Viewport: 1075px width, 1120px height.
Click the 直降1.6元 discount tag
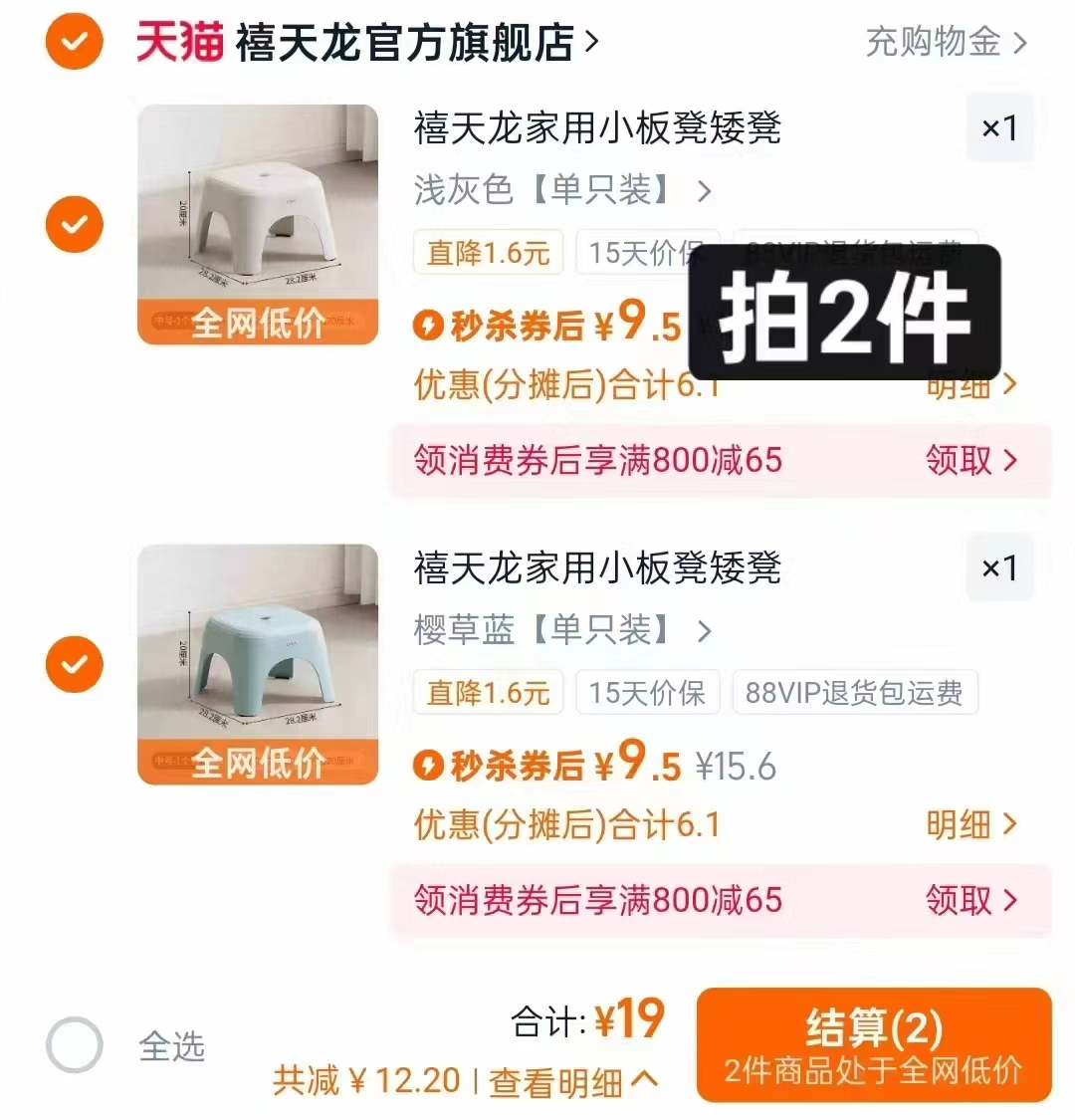pyautogui.click(x=488, y=253)
